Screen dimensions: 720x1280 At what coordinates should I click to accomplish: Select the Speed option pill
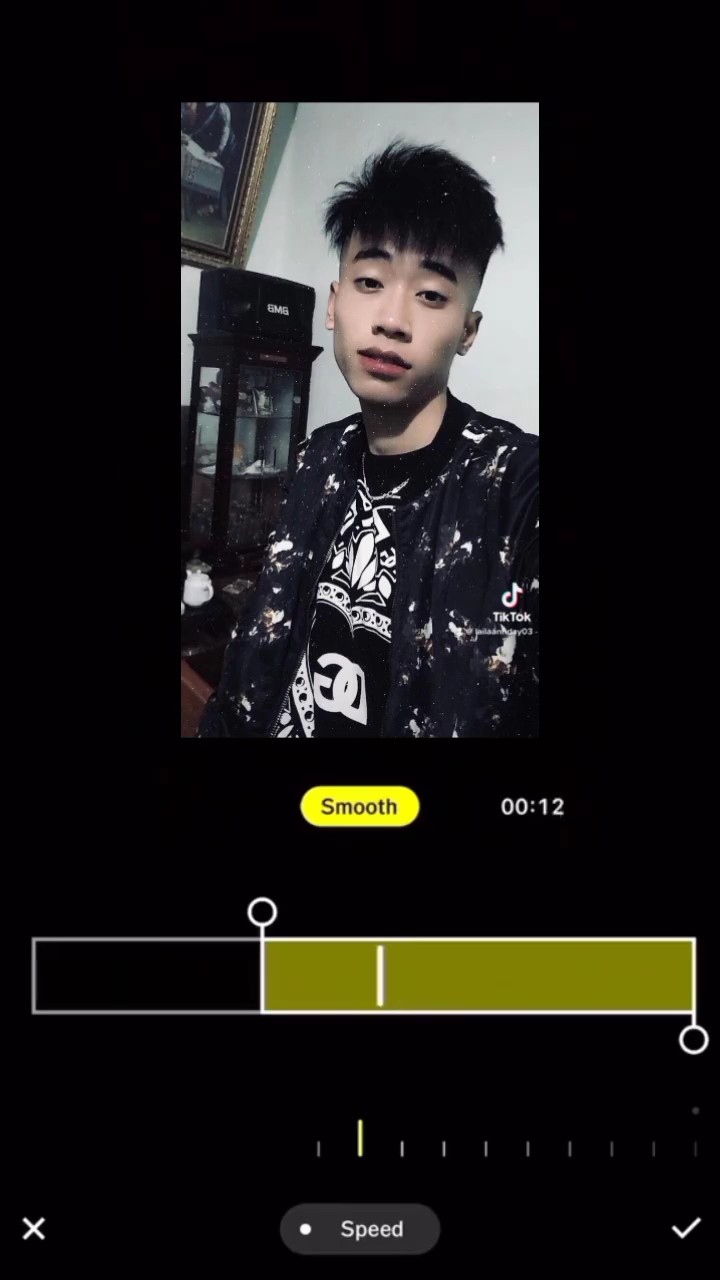360,1229
